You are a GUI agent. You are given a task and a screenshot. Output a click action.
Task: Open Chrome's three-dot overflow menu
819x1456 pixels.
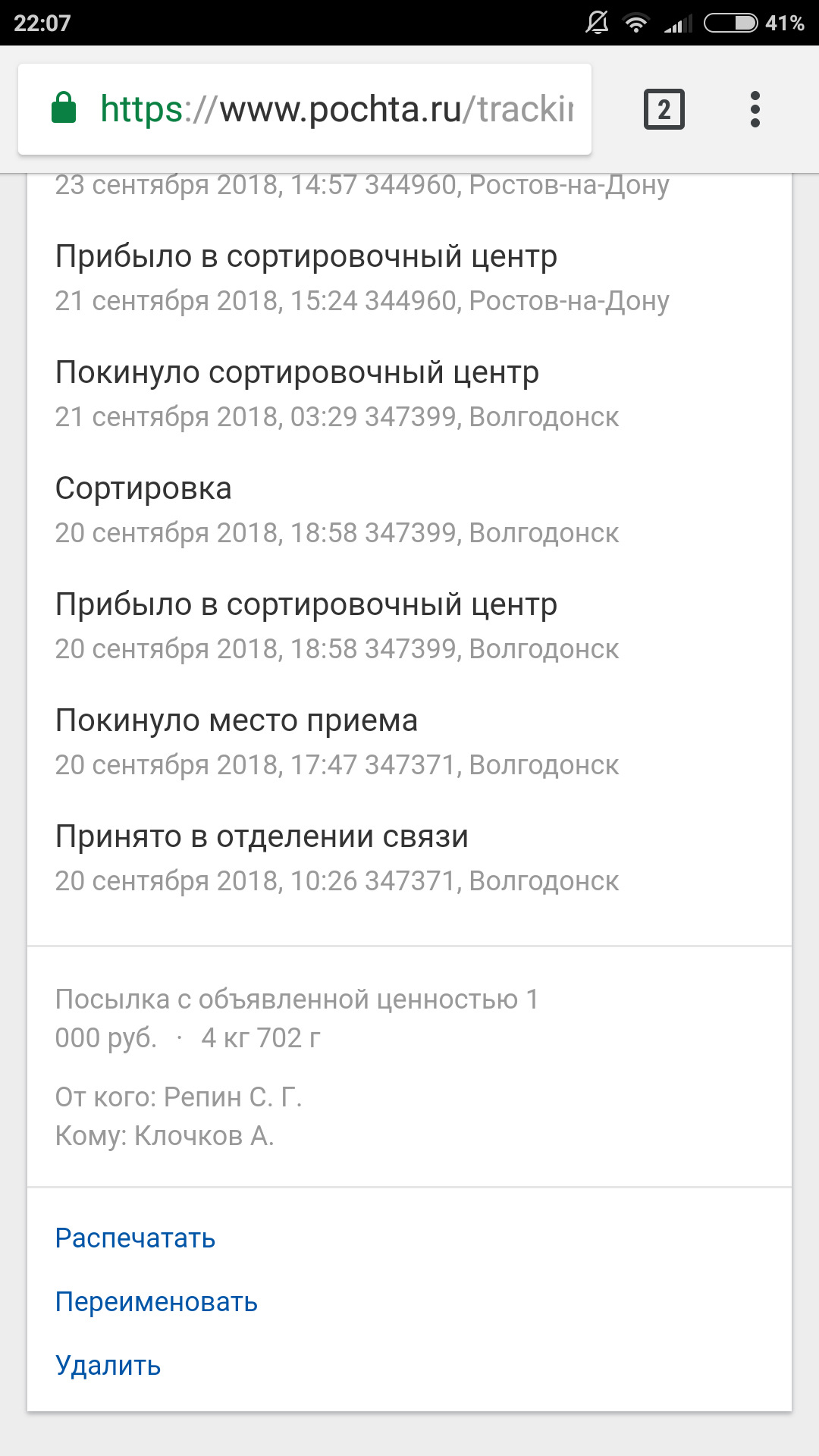pos(755,109)
